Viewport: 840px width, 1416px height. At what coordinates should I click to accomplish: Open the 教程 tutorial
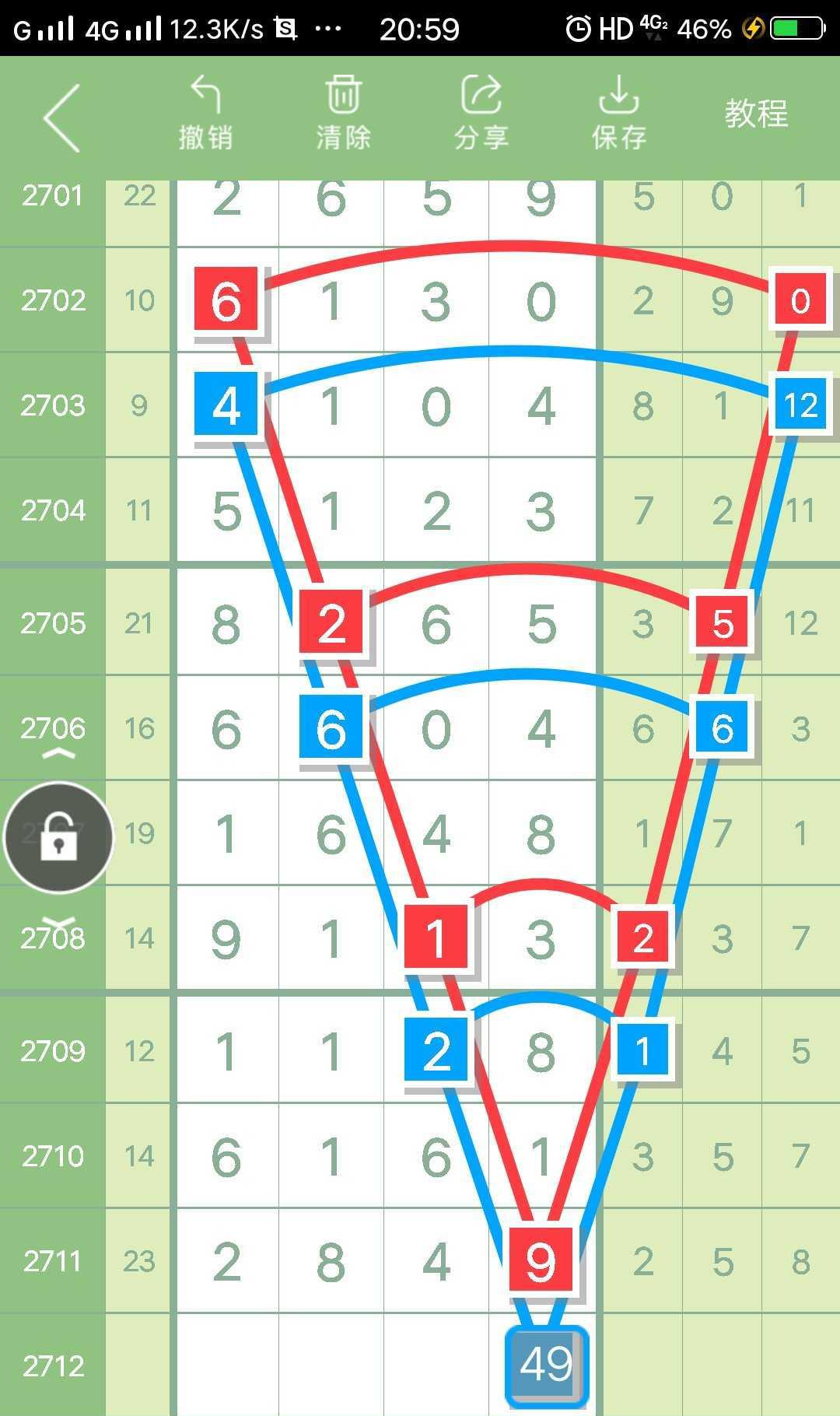pyautogui.click(x=756, y=114)
